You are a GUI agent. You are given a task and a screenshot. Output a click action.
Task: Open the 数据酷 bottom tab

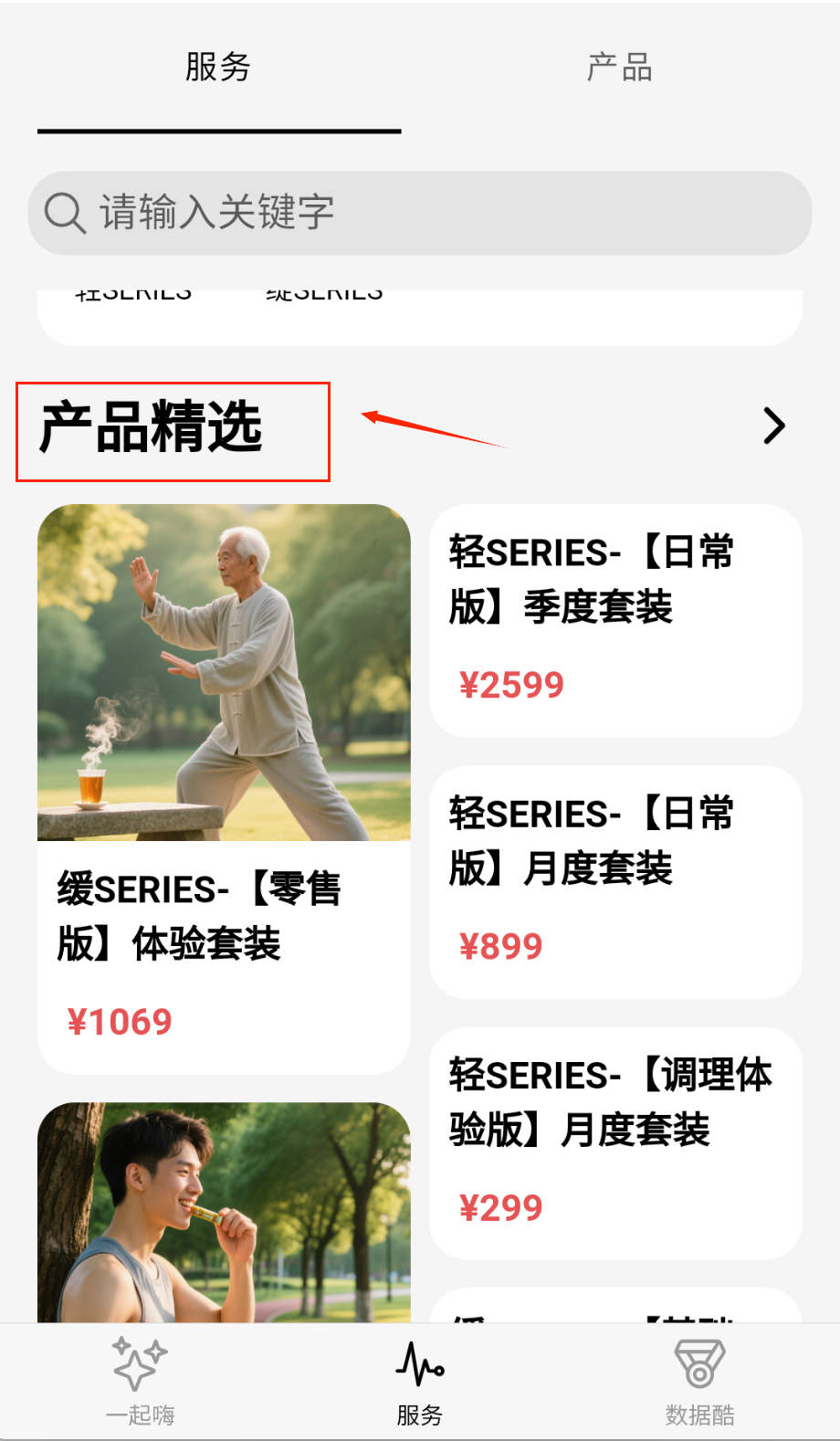pyautogui.click(x=699, y=1382)
